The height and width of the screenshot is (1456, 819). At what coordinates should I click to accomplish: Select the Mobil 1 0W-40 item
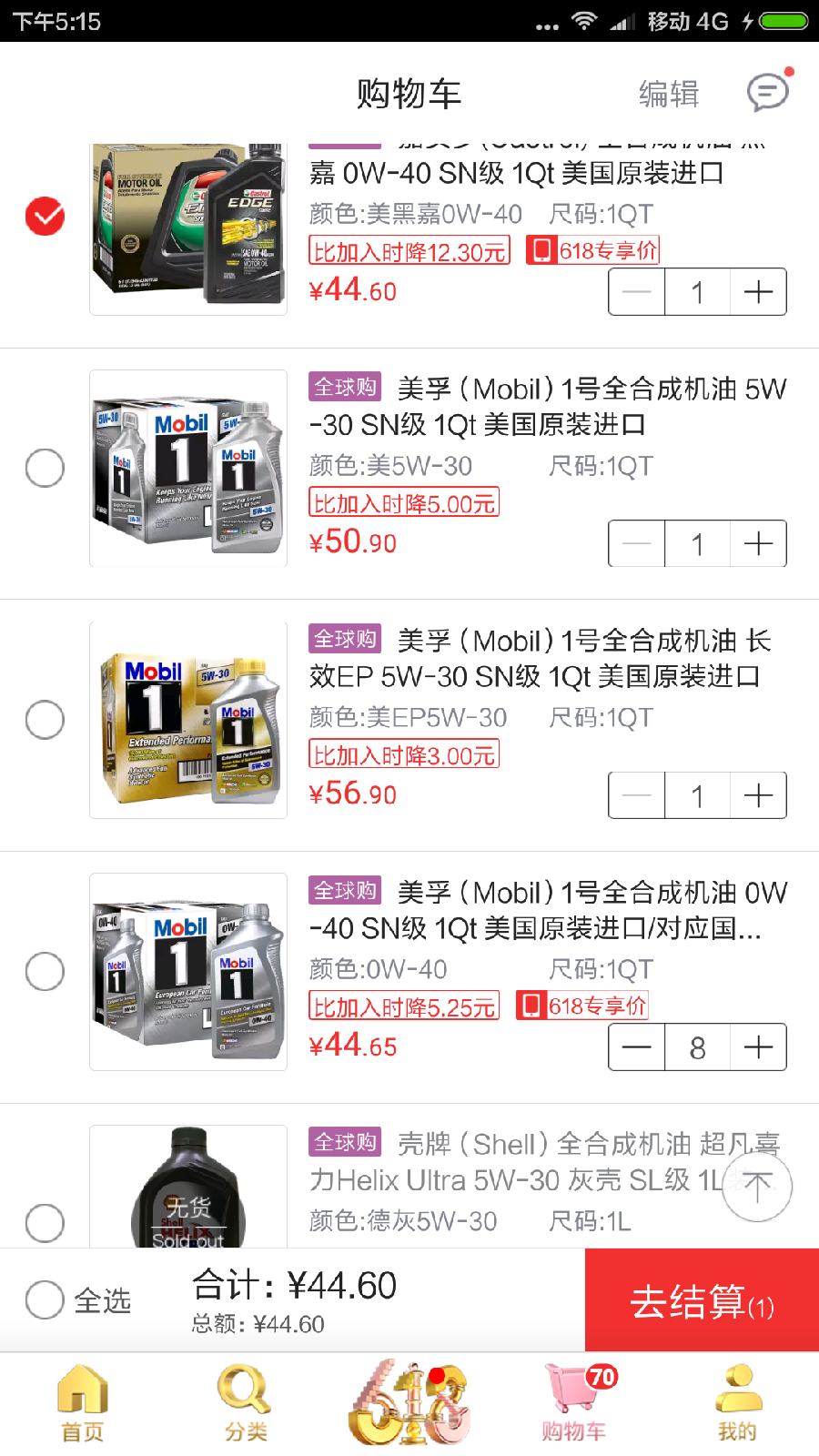click(x=45, y=971)
